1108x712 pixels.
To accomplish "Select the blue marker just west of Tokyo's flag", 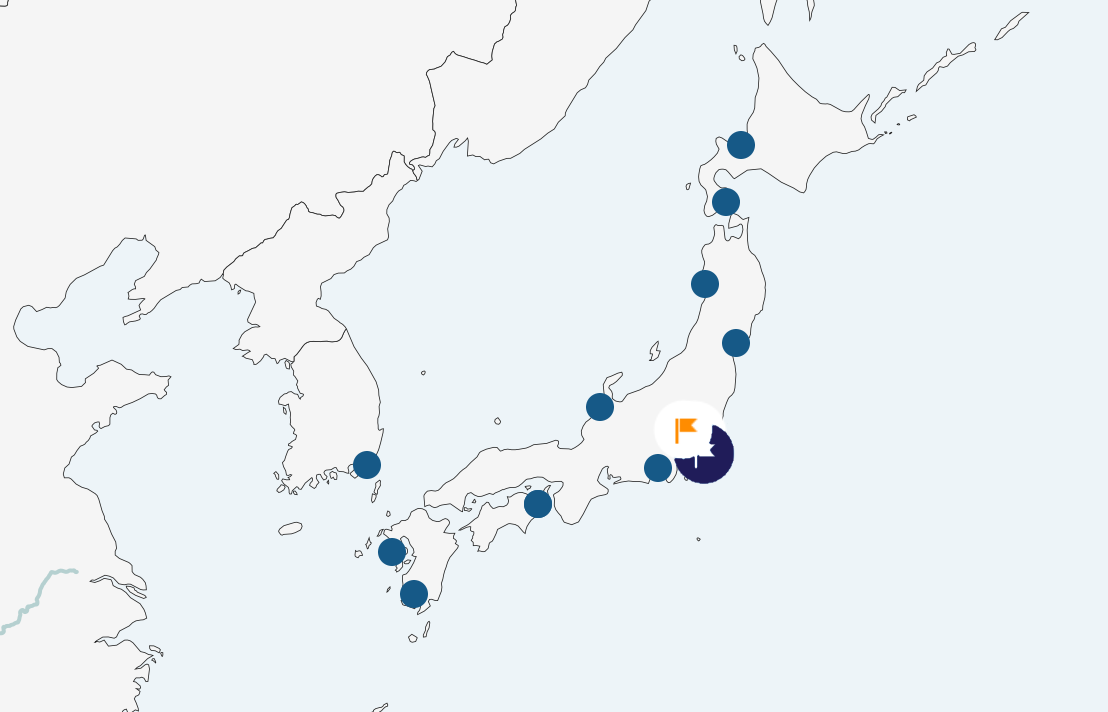I will pyautogui.click(x=658, y=468).
